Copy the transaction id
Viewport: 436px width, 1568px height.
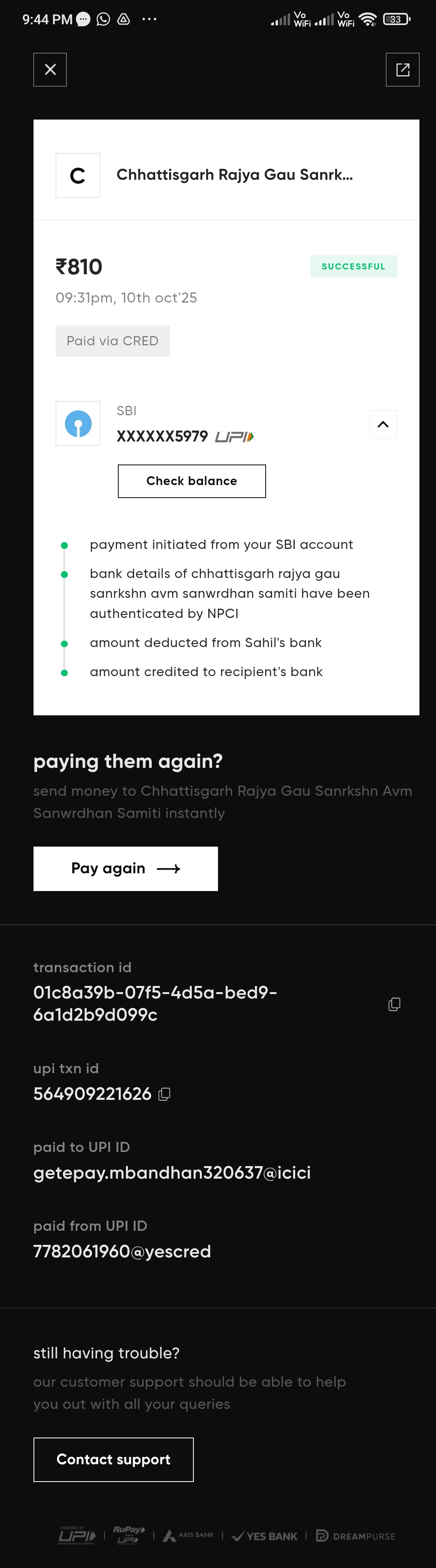(x=394, y=1005)
